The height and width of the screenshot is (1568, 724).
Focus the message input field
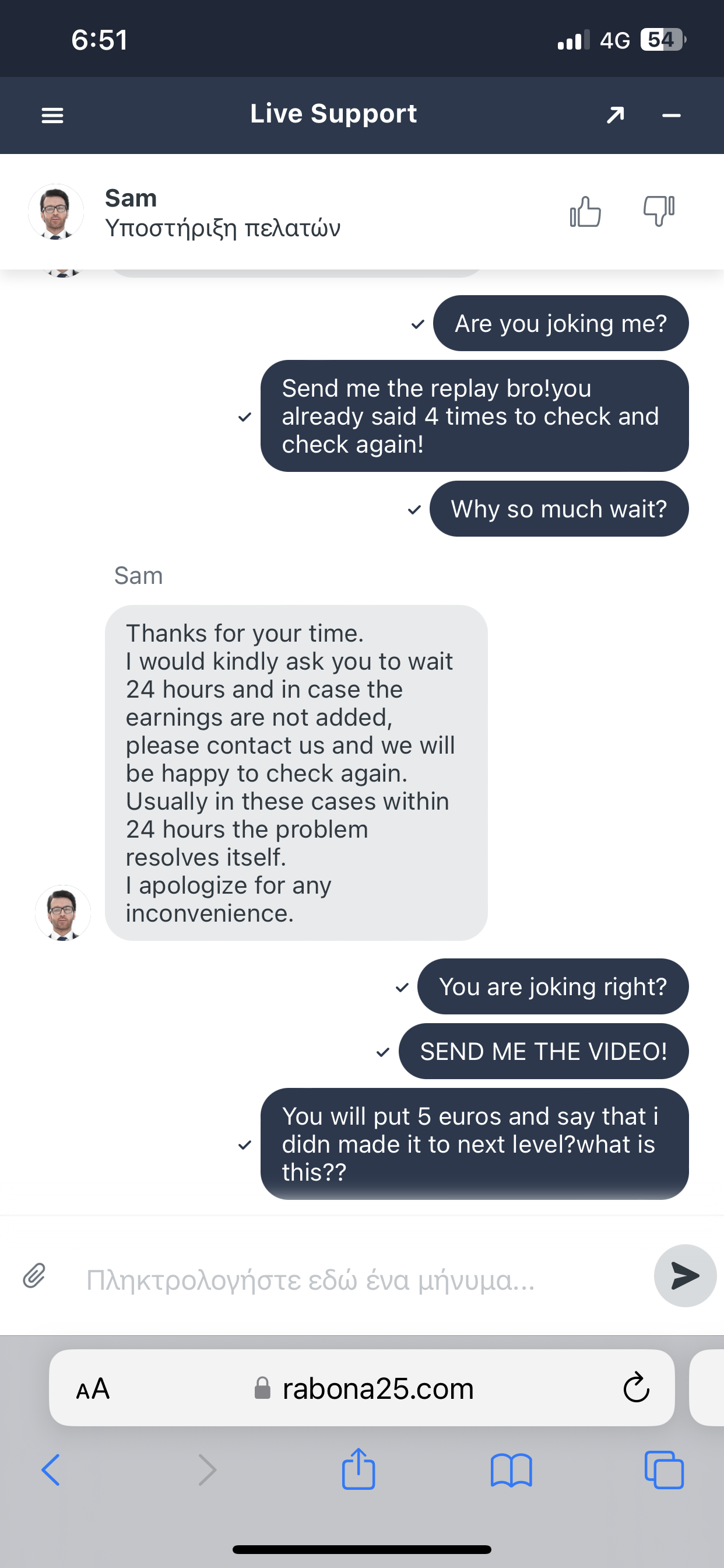tap(353, 1279)
